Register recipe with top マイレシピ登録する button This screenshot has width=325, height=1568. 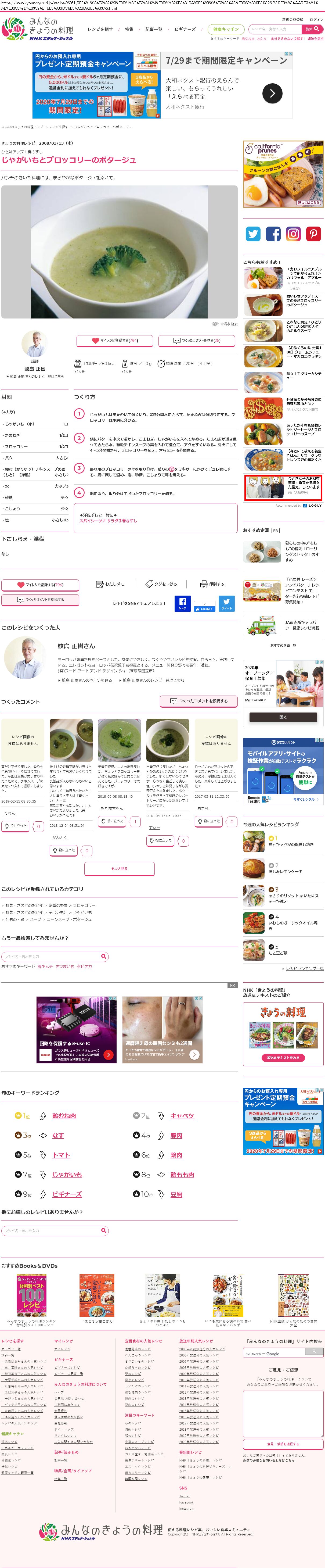click(x=114, y=341)
